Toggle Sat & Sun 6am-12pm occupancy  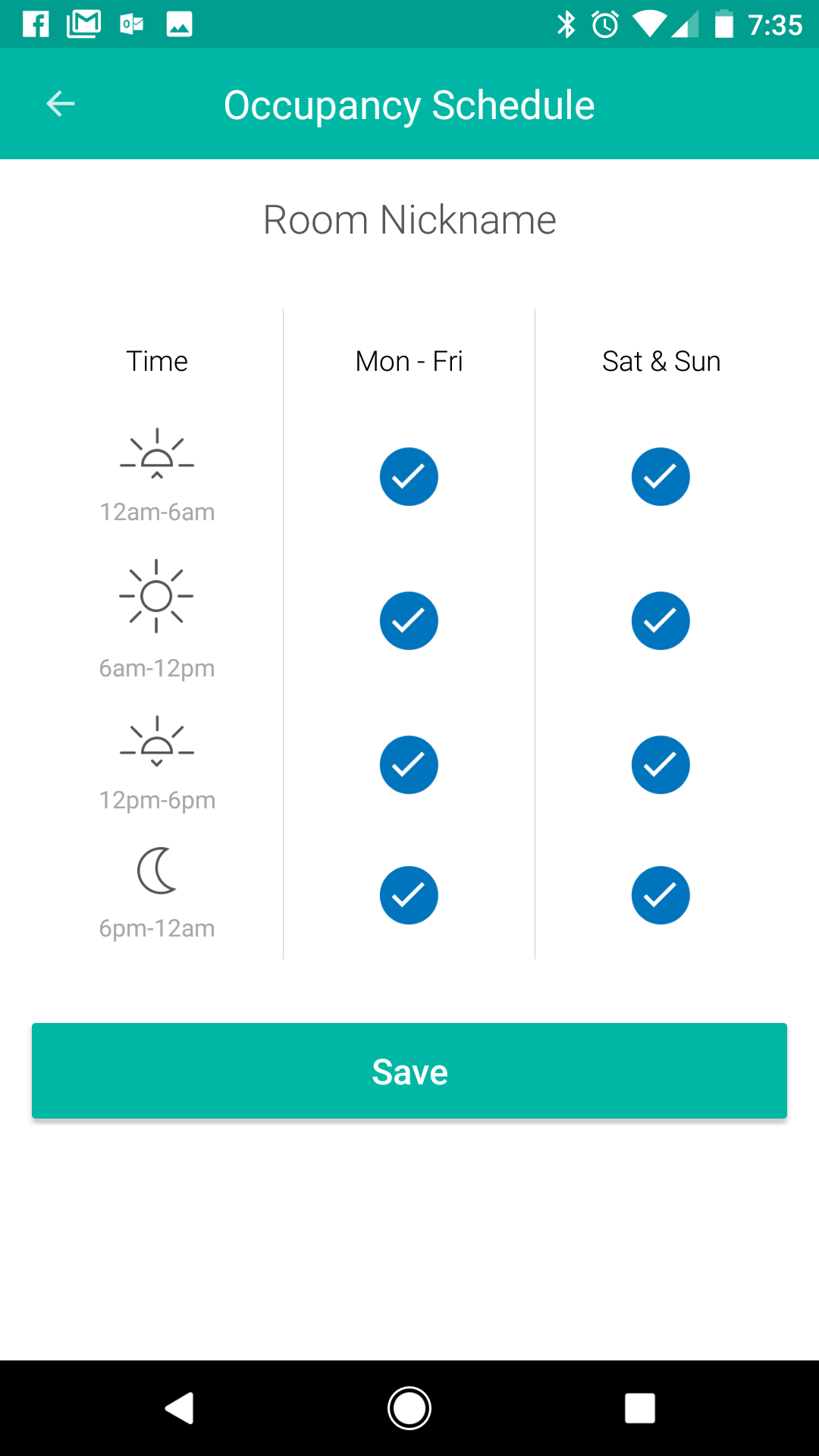(x=661, y=620)
